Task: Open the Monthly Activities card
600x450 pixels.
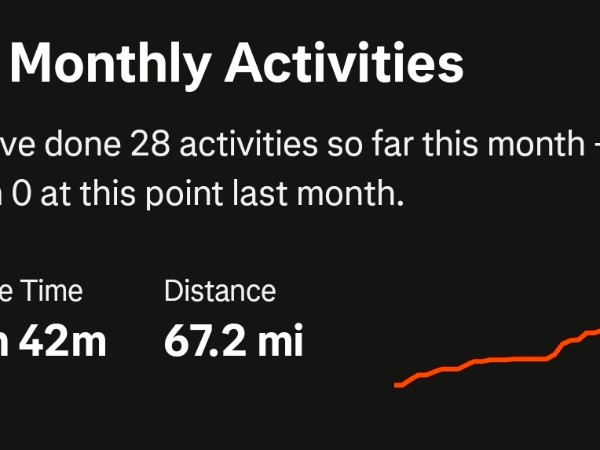Action: (x=240, y=66)
